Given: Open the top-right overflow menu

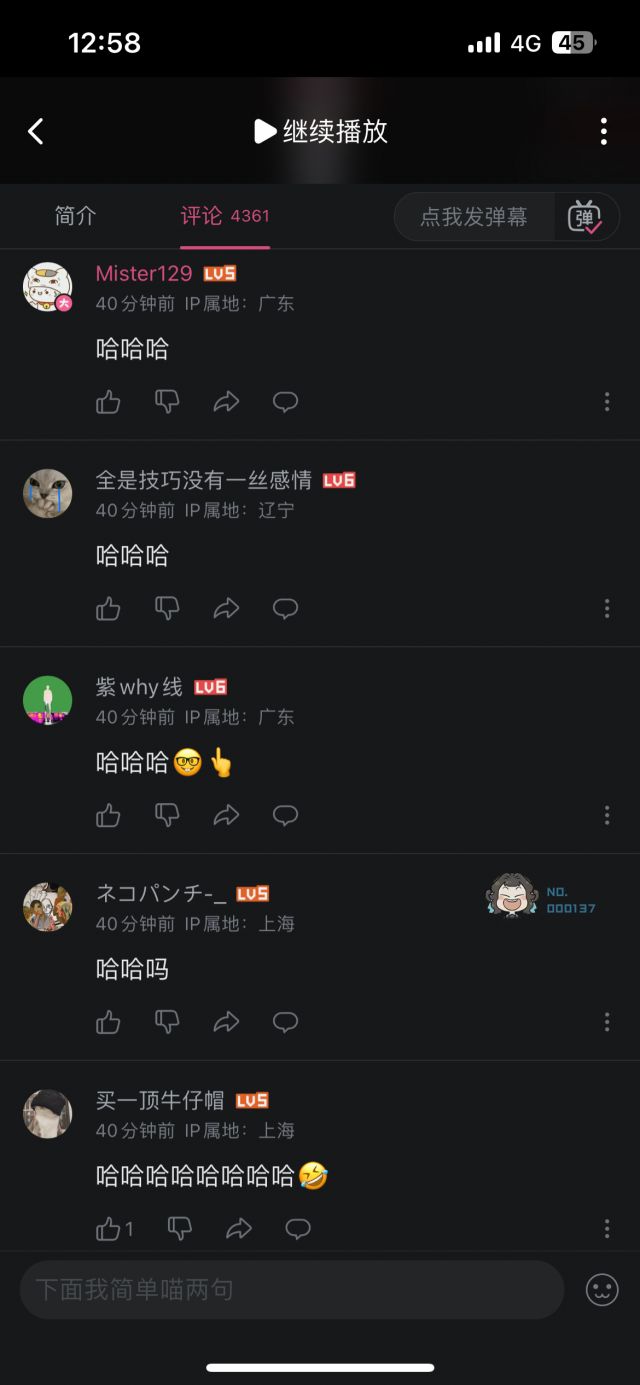Looking at the screenshot, I should 603,131.
